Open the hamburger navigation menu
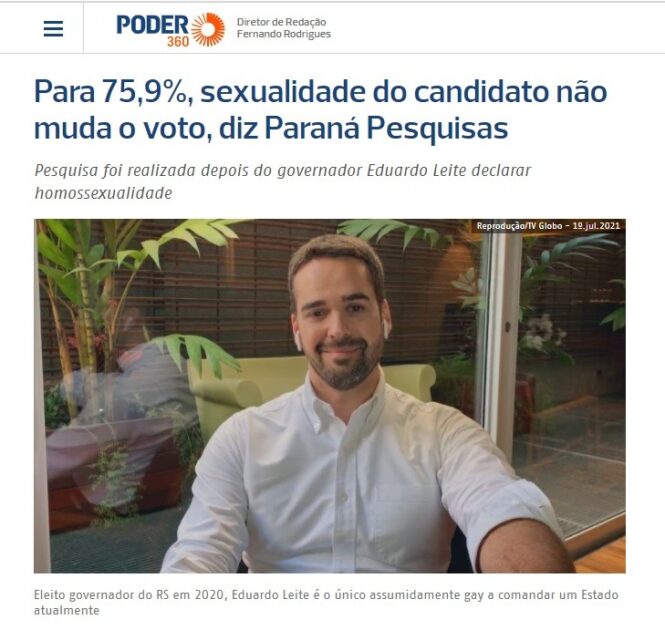The image size is (665, 630). point(53,29)
